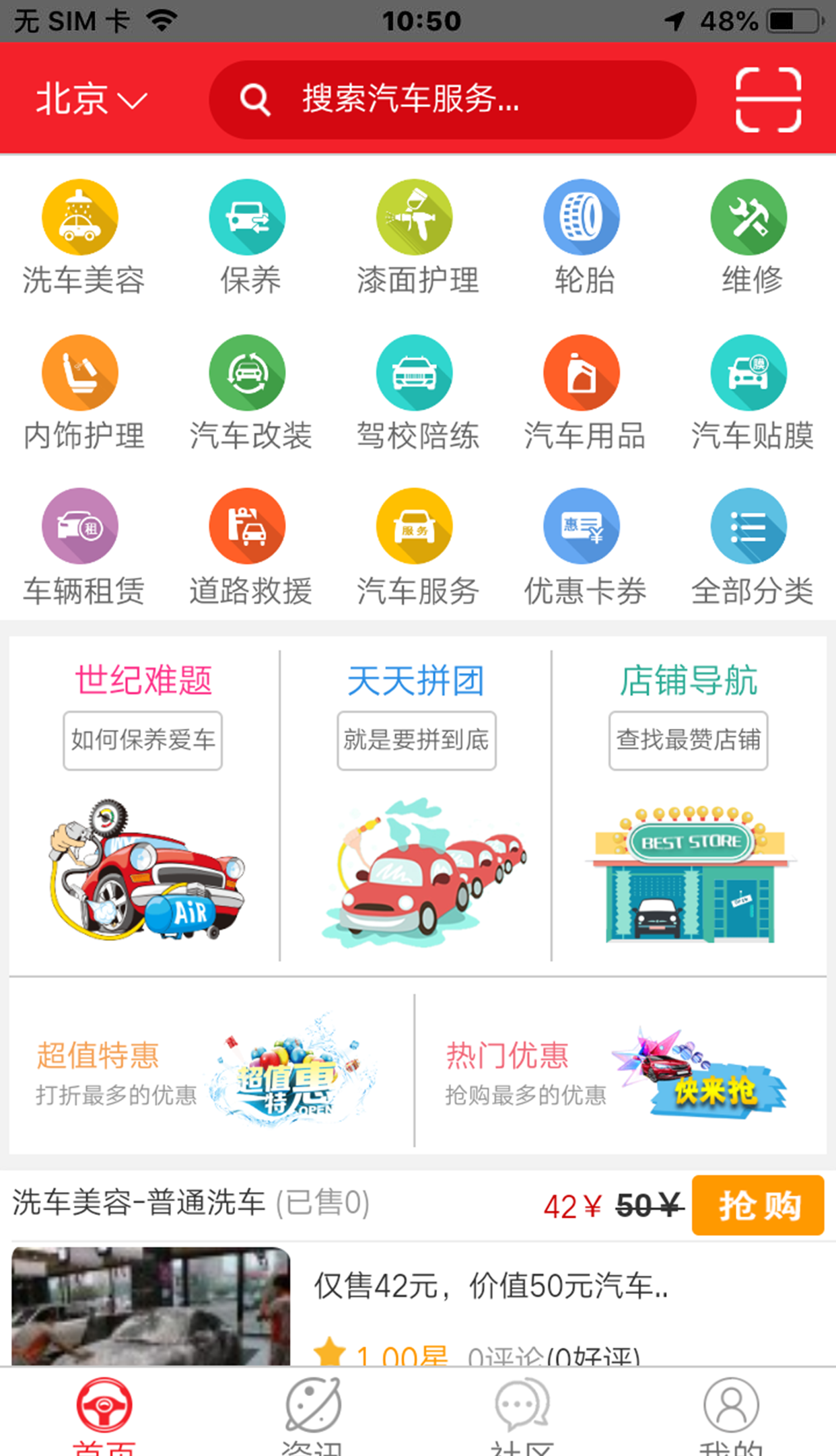Open the QR code scanner
The width and height of the screenshot is (836, 1456).
[768, 100]
